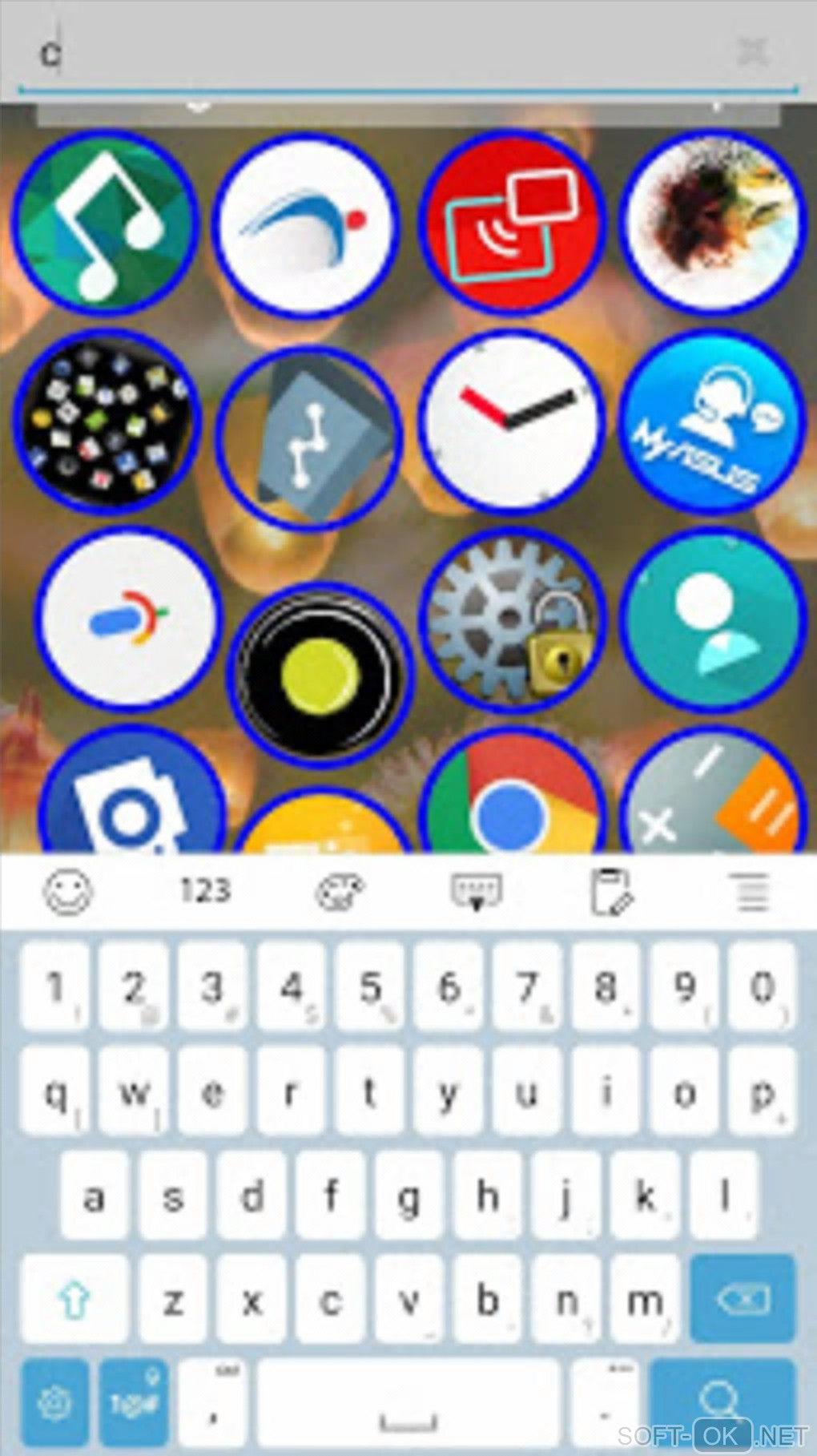817x1456 pixels.
Task: Open the app folder icon with small apps
Action: click(x=104, y=421)
